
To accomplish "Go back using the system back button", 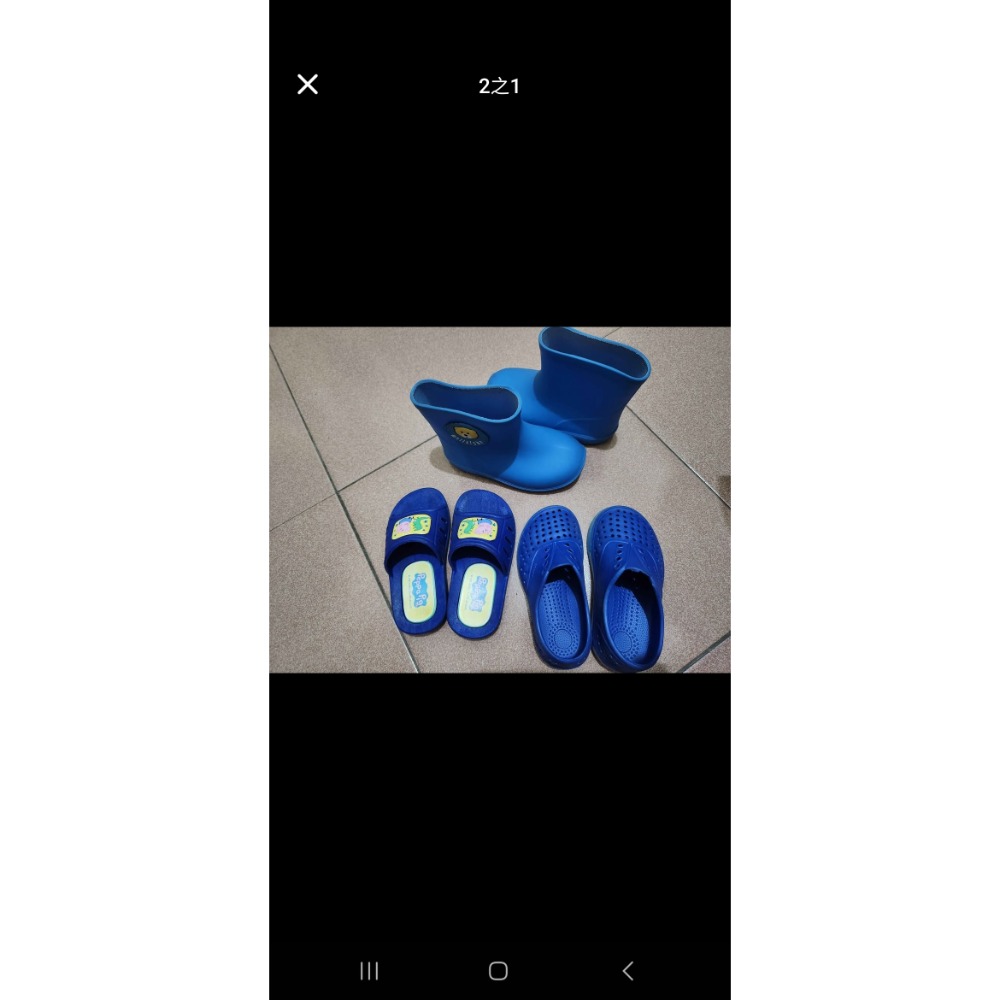I will (628, 970).
